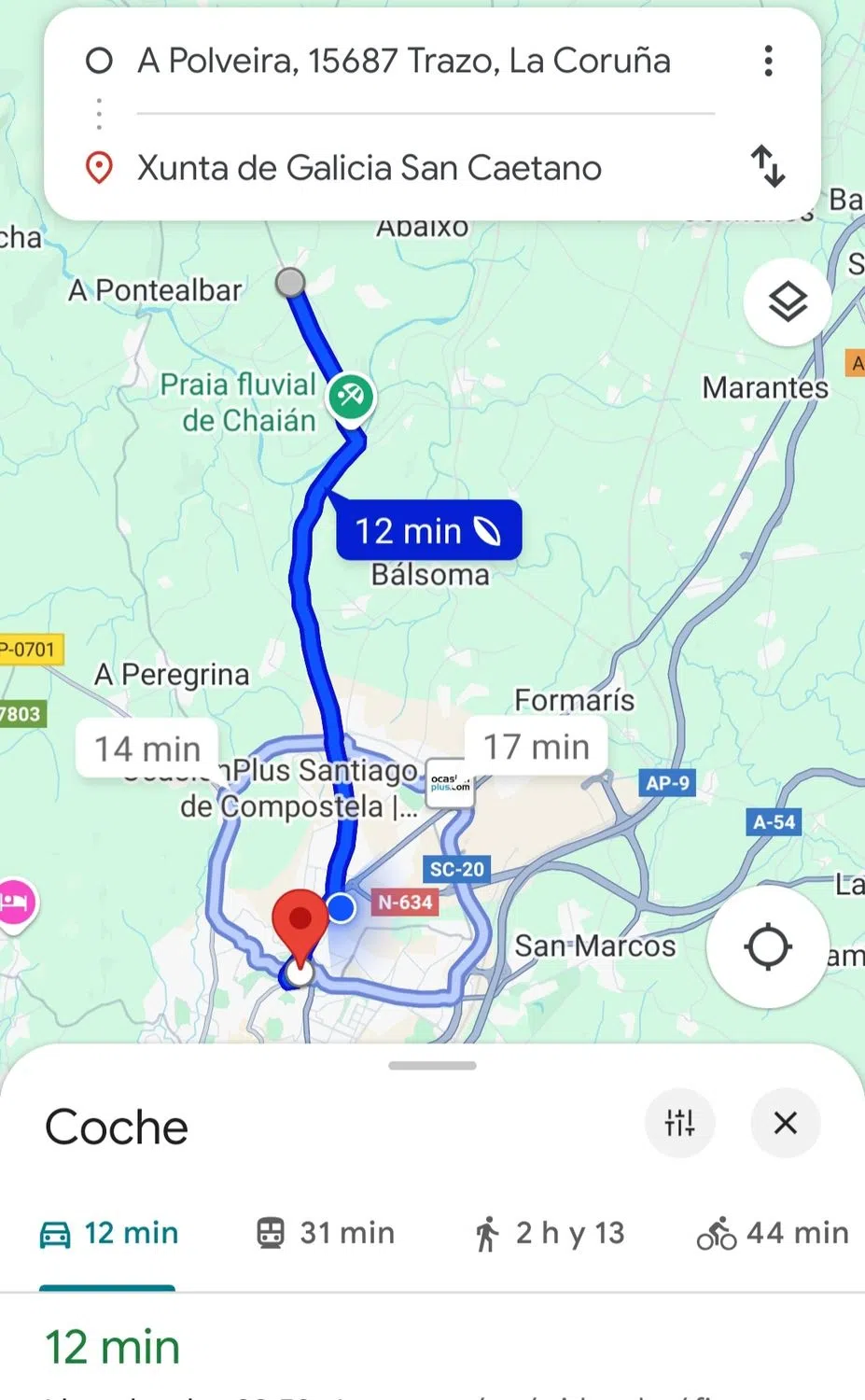This screenshot has width=865, height=1400.
Task: Edit destination Xunta de Galicia San Caetano
Action: click(x=370, y=168)
